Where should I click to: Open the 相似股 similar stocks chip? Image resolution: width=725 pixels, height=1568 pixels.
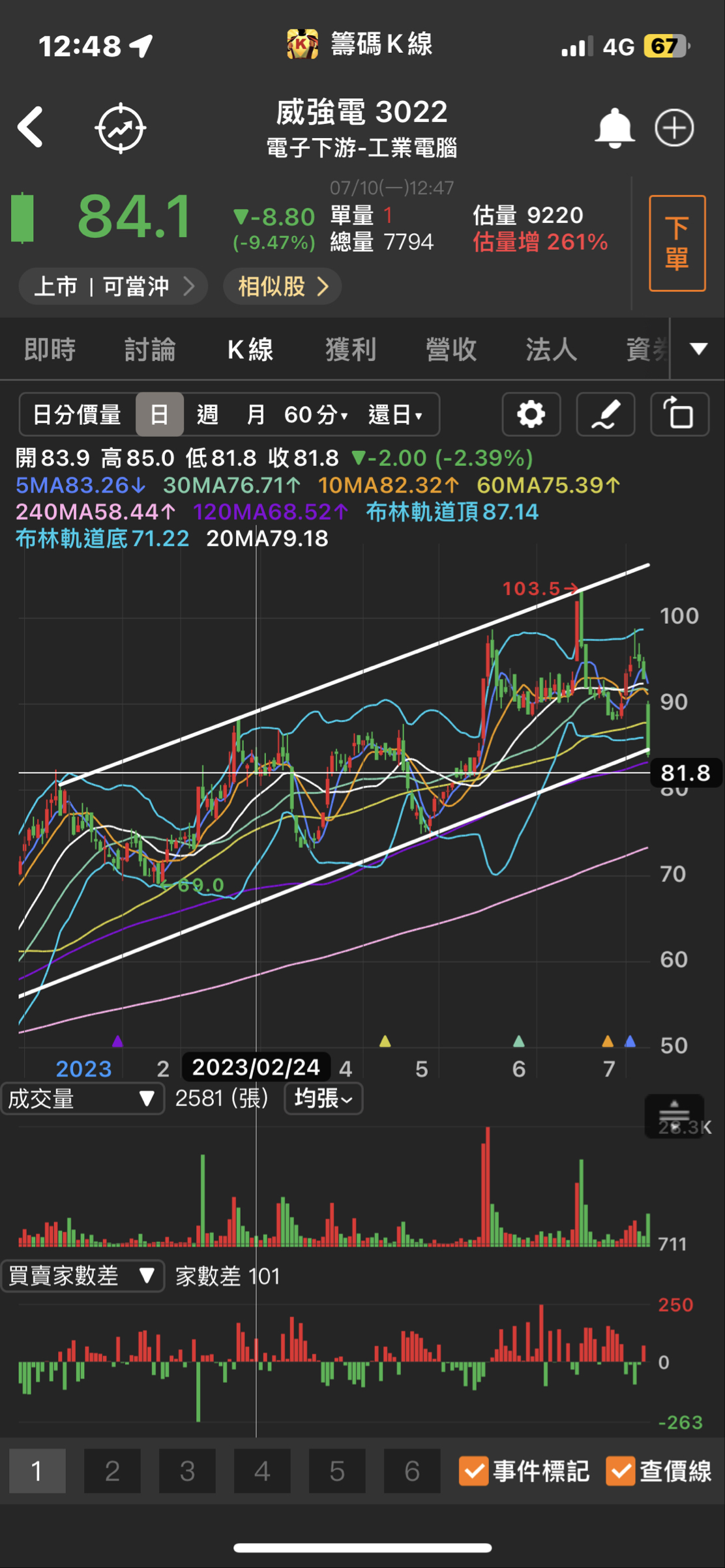282,286
